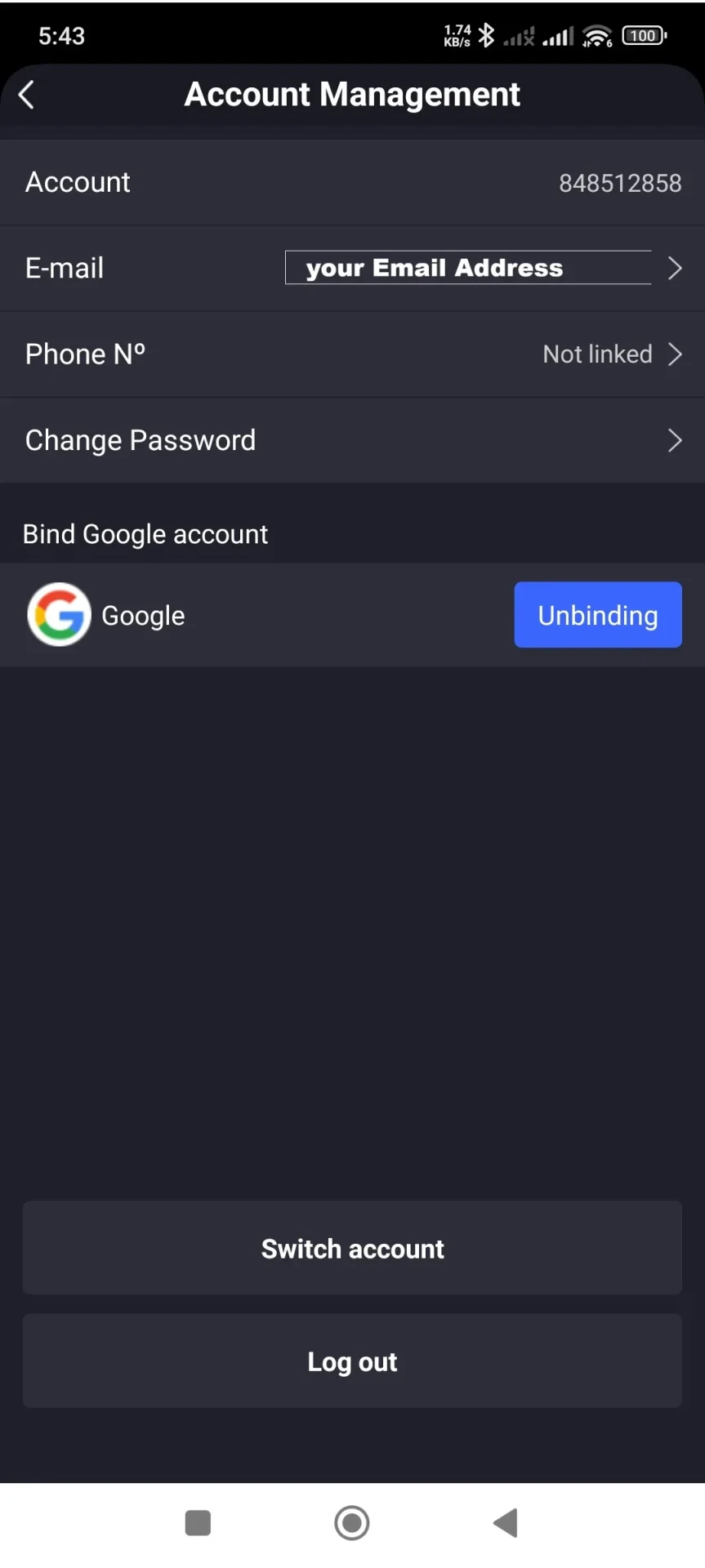Screen dimensions: 705x1568
Task: Click the 1.74 KB/s data speed indicator
Action: 456,35
